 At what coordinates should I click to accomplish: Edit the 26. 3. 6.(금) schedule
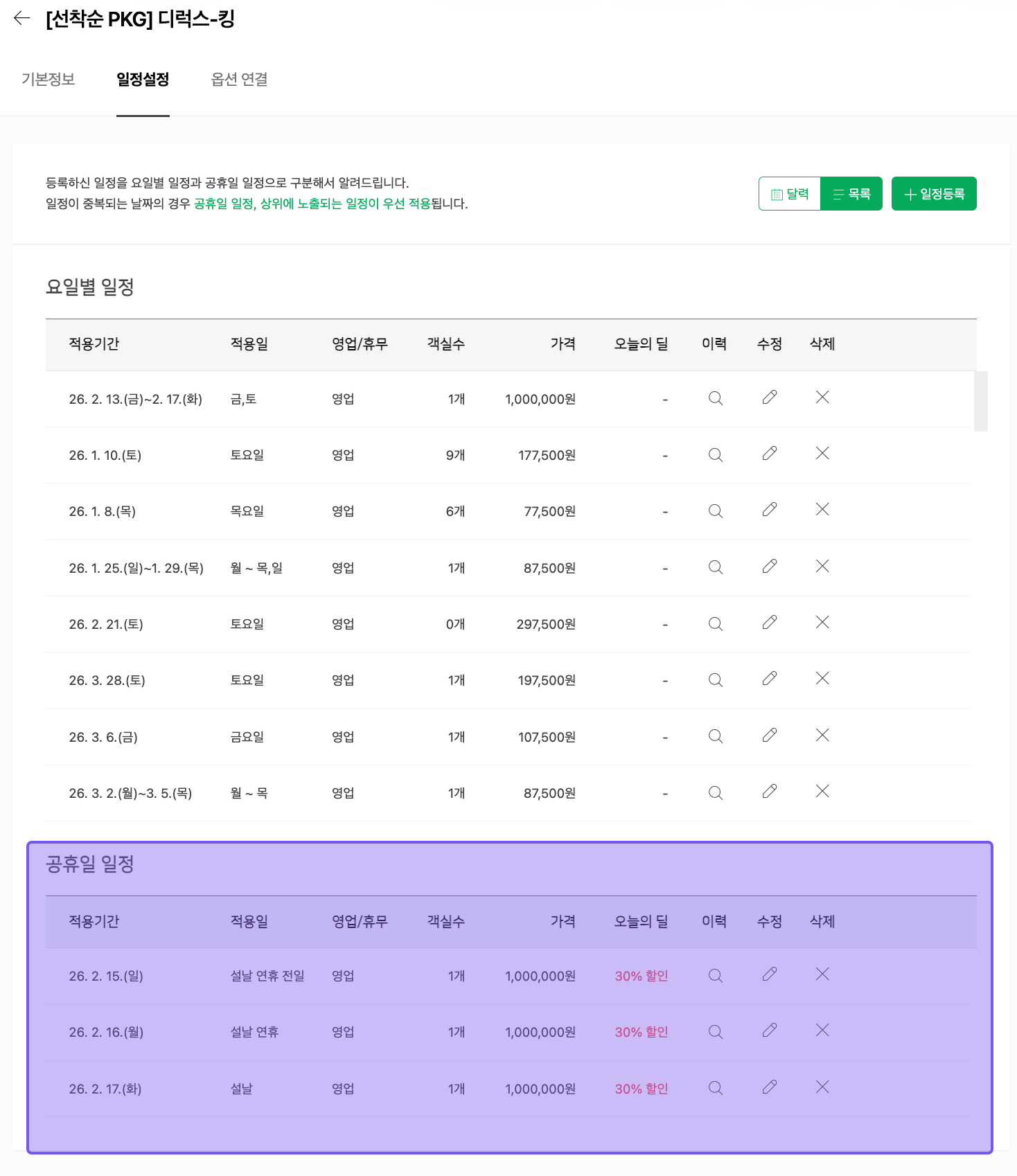coord(769,736)
